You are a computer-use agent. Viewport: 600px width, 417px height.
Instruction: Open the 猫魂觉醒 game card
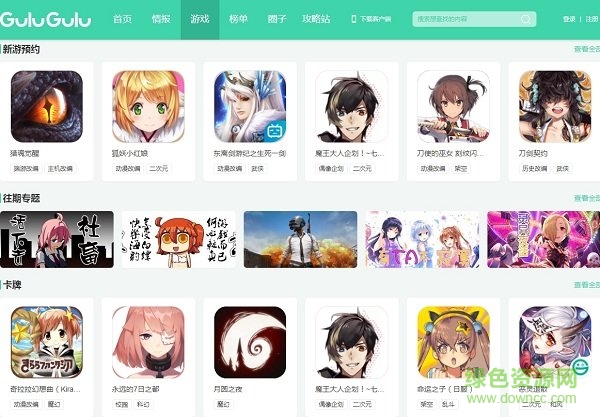[x=47, y=105]
